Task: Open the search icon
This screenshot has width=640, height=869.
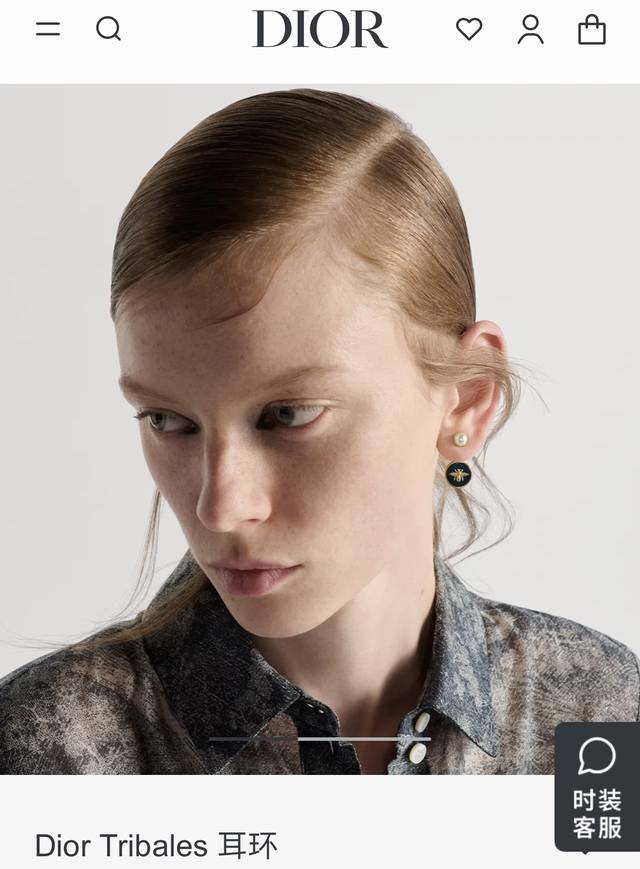Action: coord(108,29)
